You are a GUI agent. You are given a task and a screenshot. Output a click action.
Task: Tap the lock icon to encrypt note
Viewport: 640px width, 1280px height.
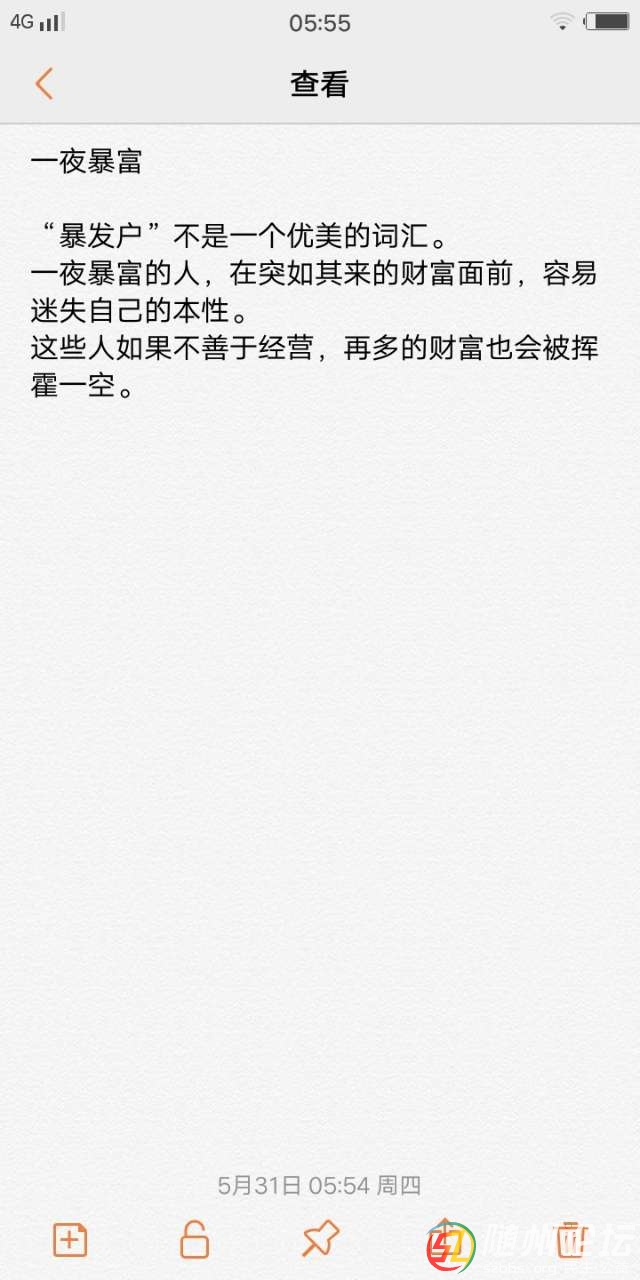click(194, 1240)
